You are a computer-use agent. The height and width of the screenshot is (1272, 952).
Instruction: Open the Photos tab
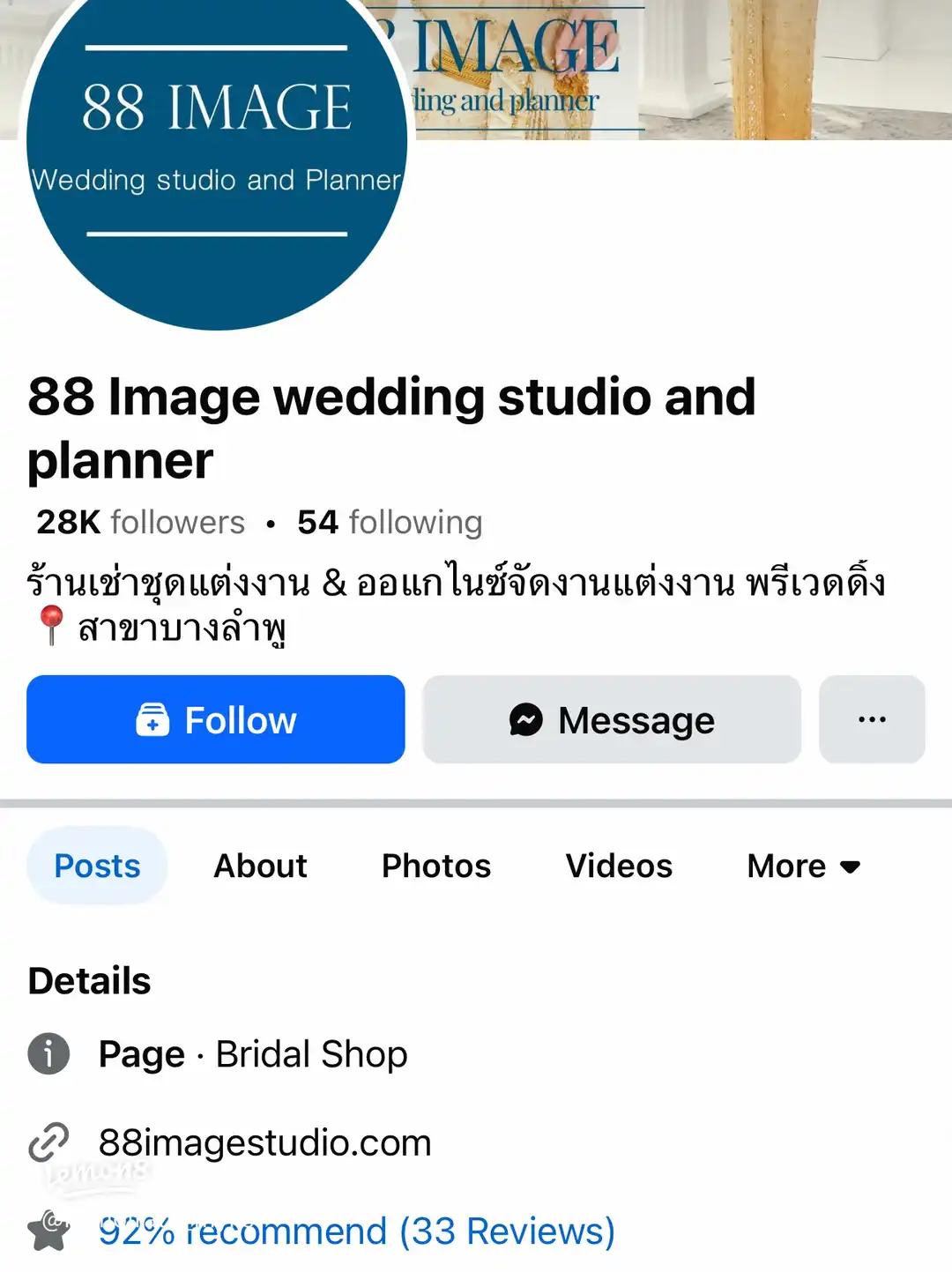[436, 866]
